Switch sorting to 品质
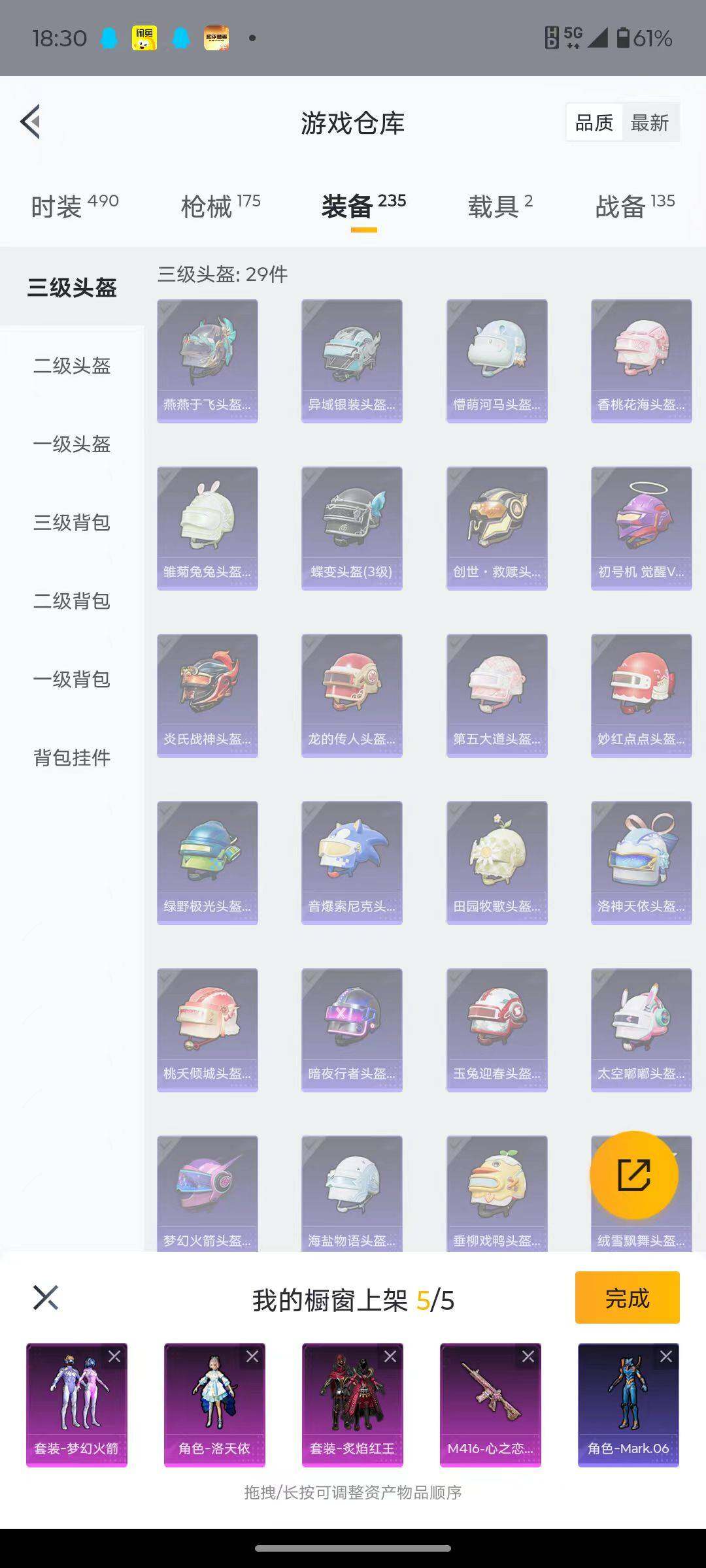The width and height of the screenshot is (706, 1568). (594, 122)
